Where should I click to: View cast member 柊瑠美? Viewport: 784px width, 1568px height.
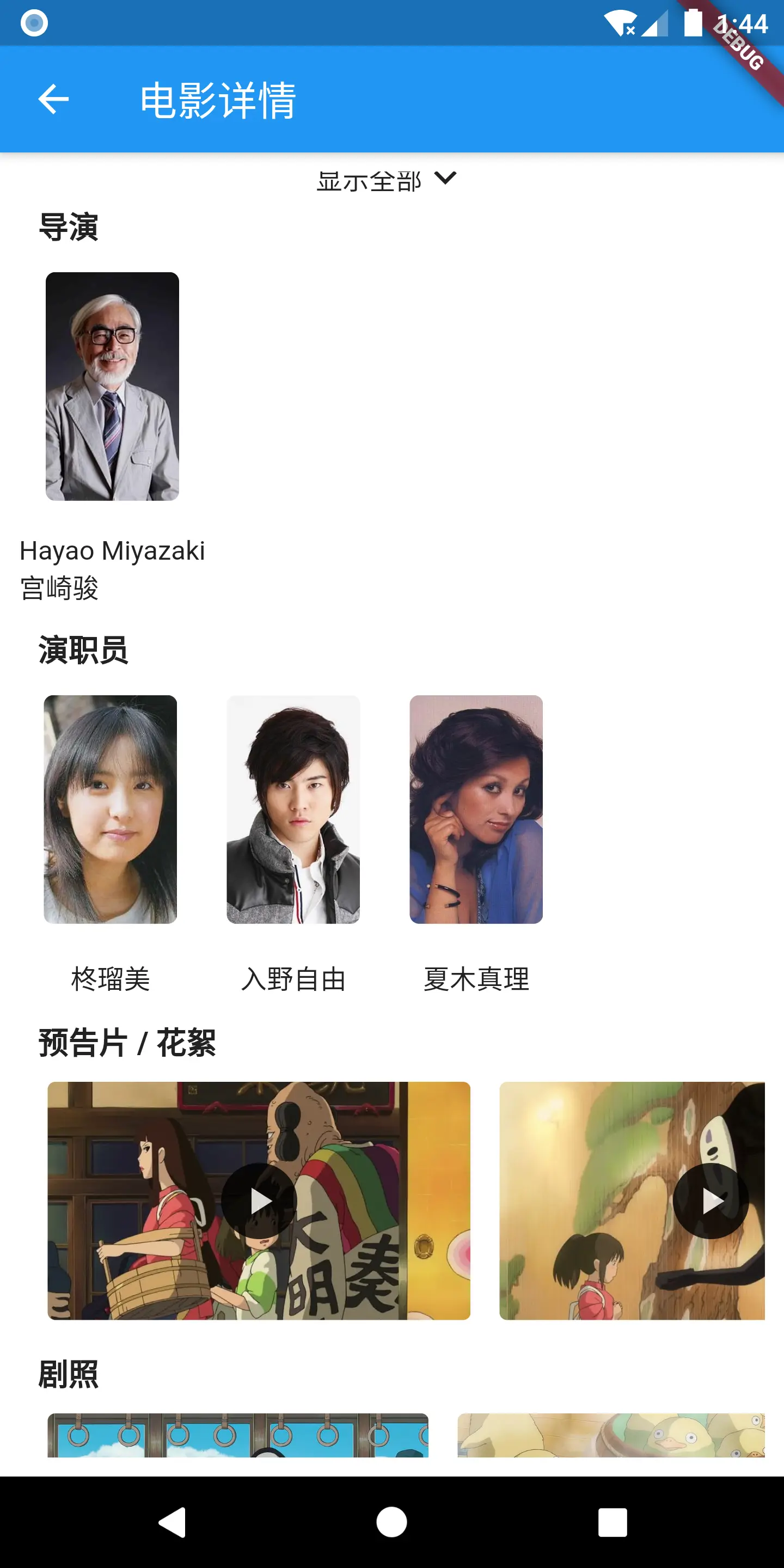point(110,809)
